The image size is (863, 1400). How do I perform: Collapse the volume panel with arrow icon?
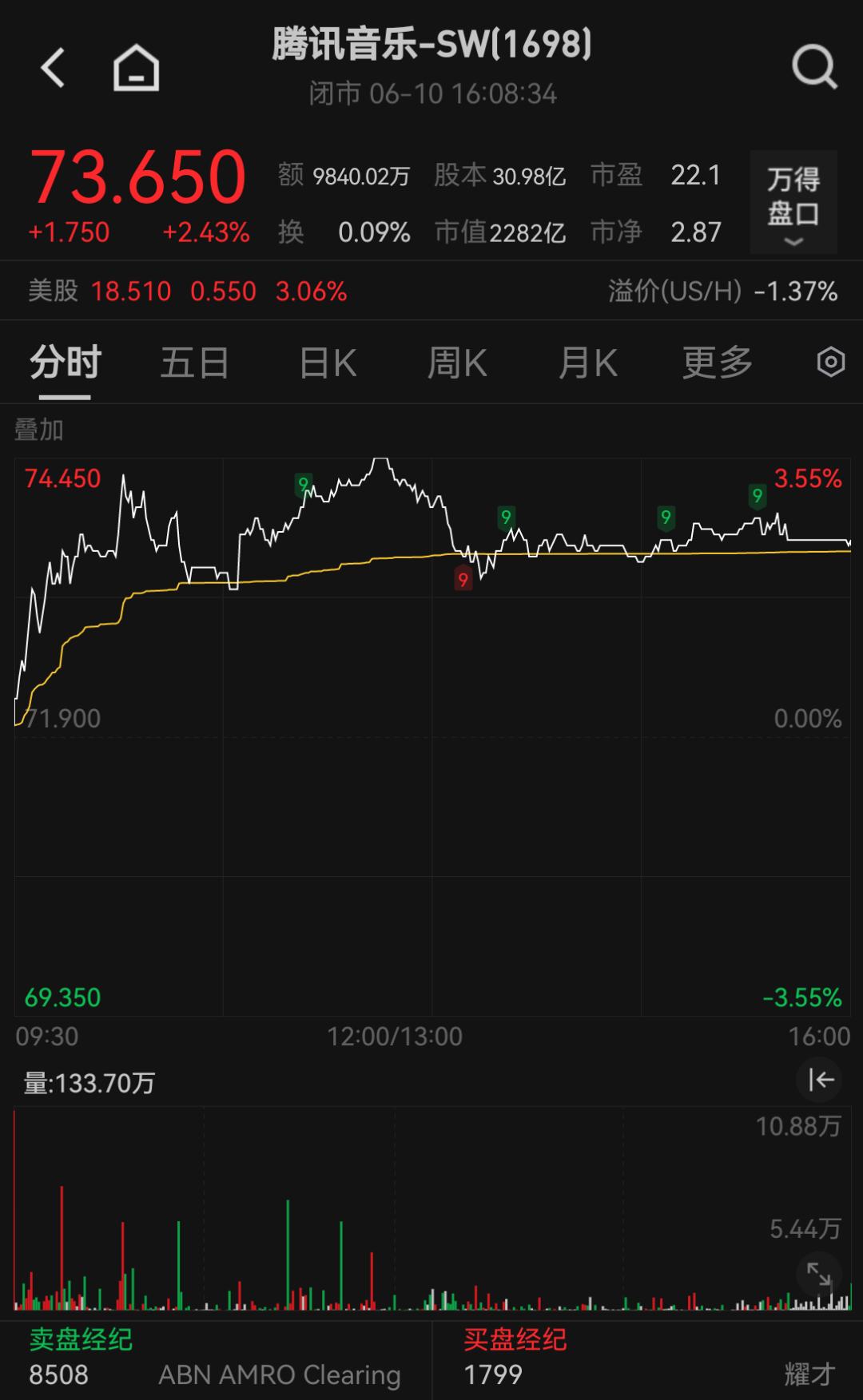[820, 1080]
